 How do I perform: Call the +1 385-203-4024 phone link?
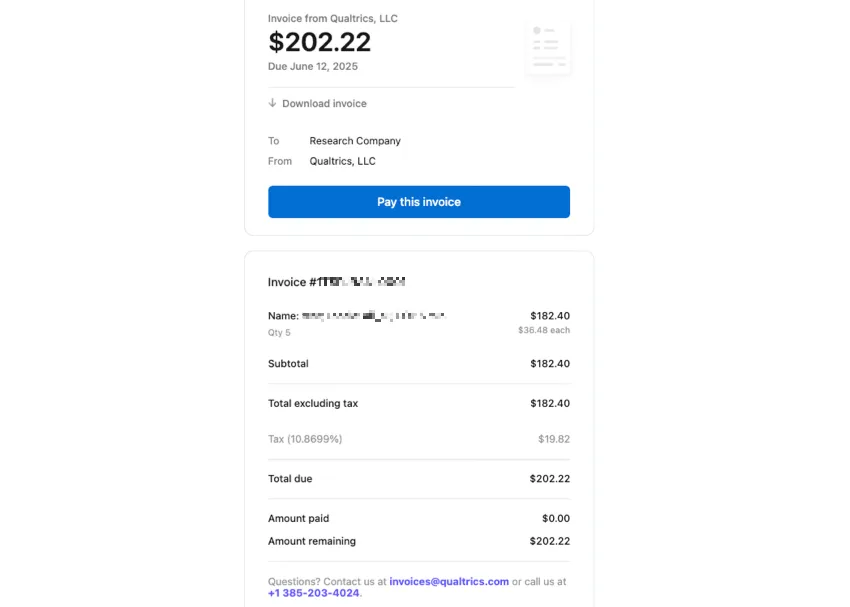pos(313,593)
